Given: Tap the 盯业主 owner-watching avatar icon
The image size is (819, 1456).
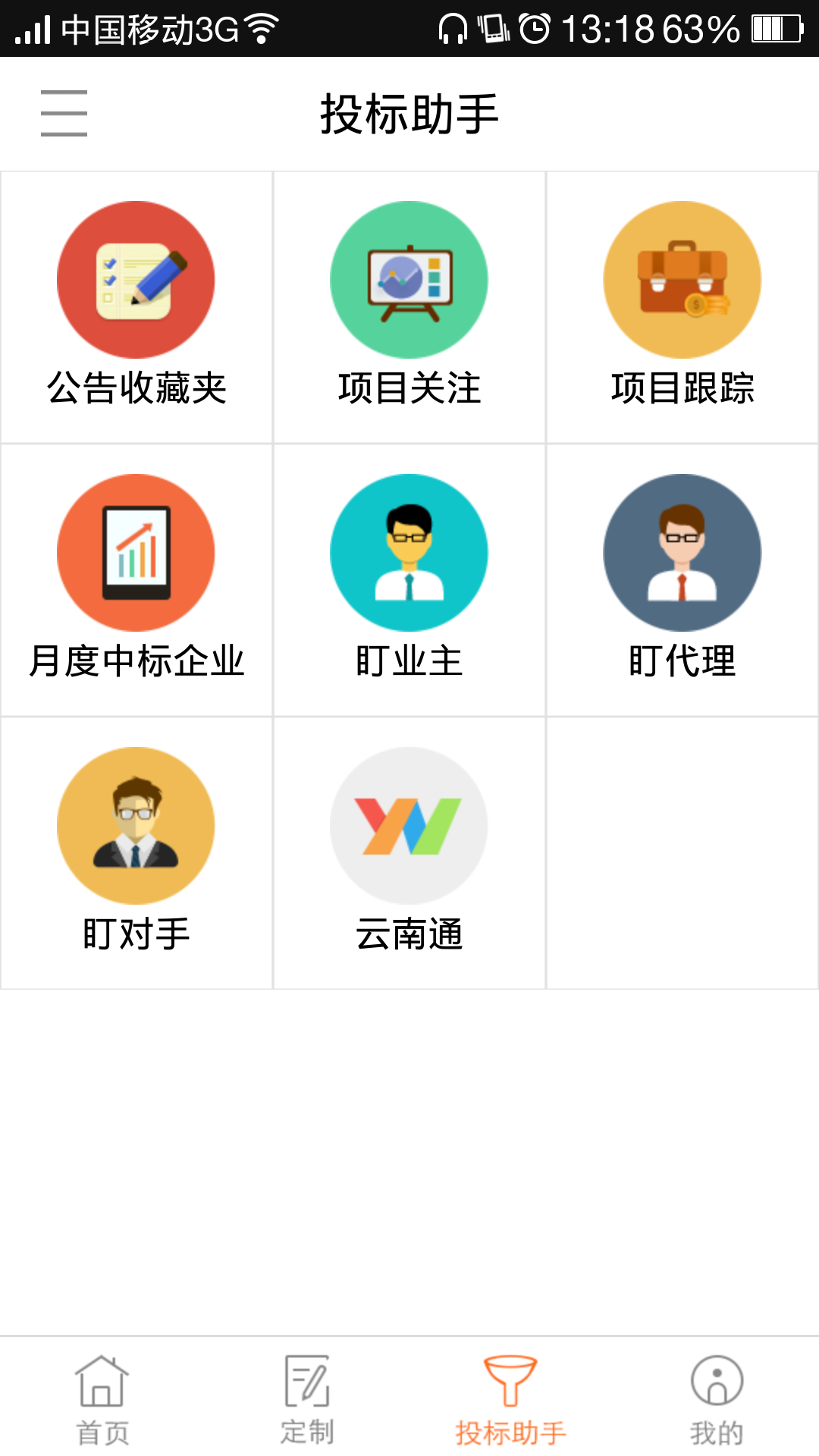Looking at the screenshot, I should click(408, 552).
